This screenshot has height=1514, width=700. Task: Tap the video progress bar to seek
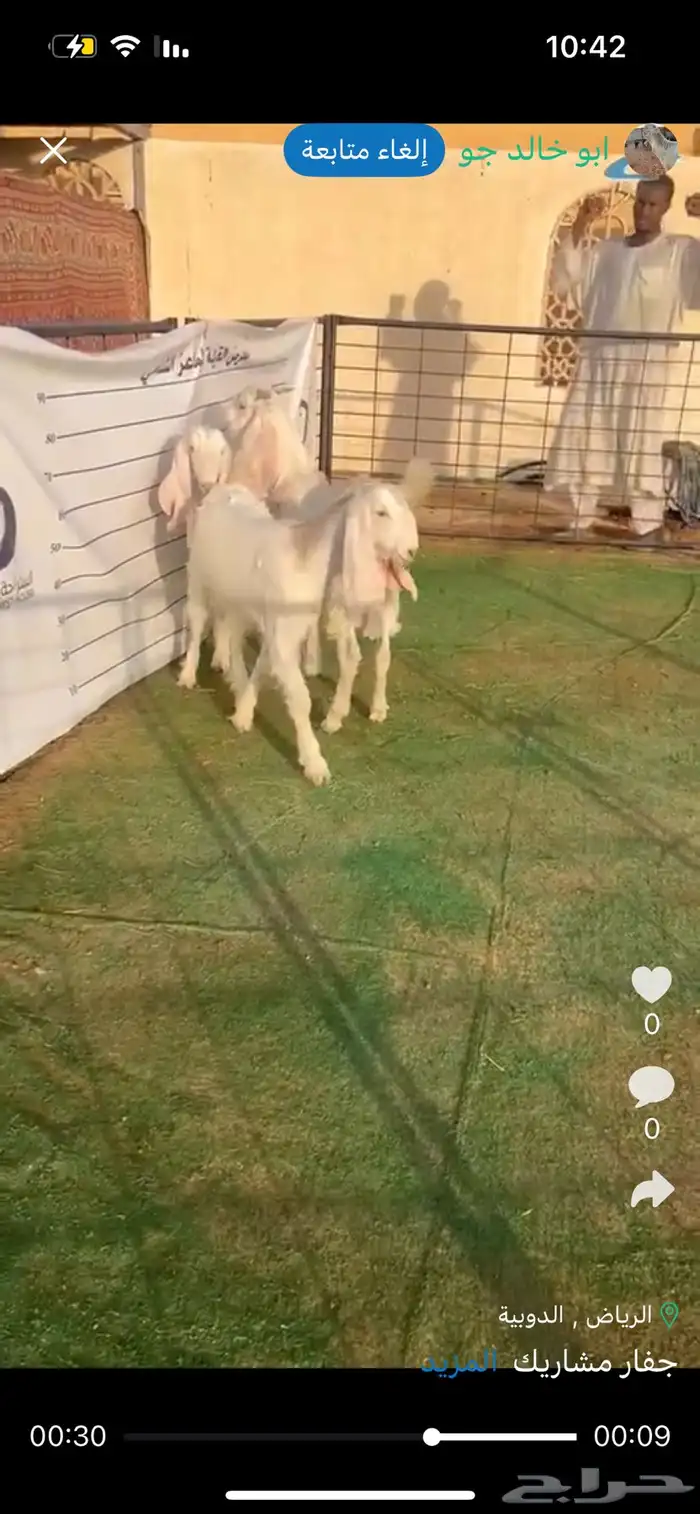pyautogui.click(x=350, y=1437)
